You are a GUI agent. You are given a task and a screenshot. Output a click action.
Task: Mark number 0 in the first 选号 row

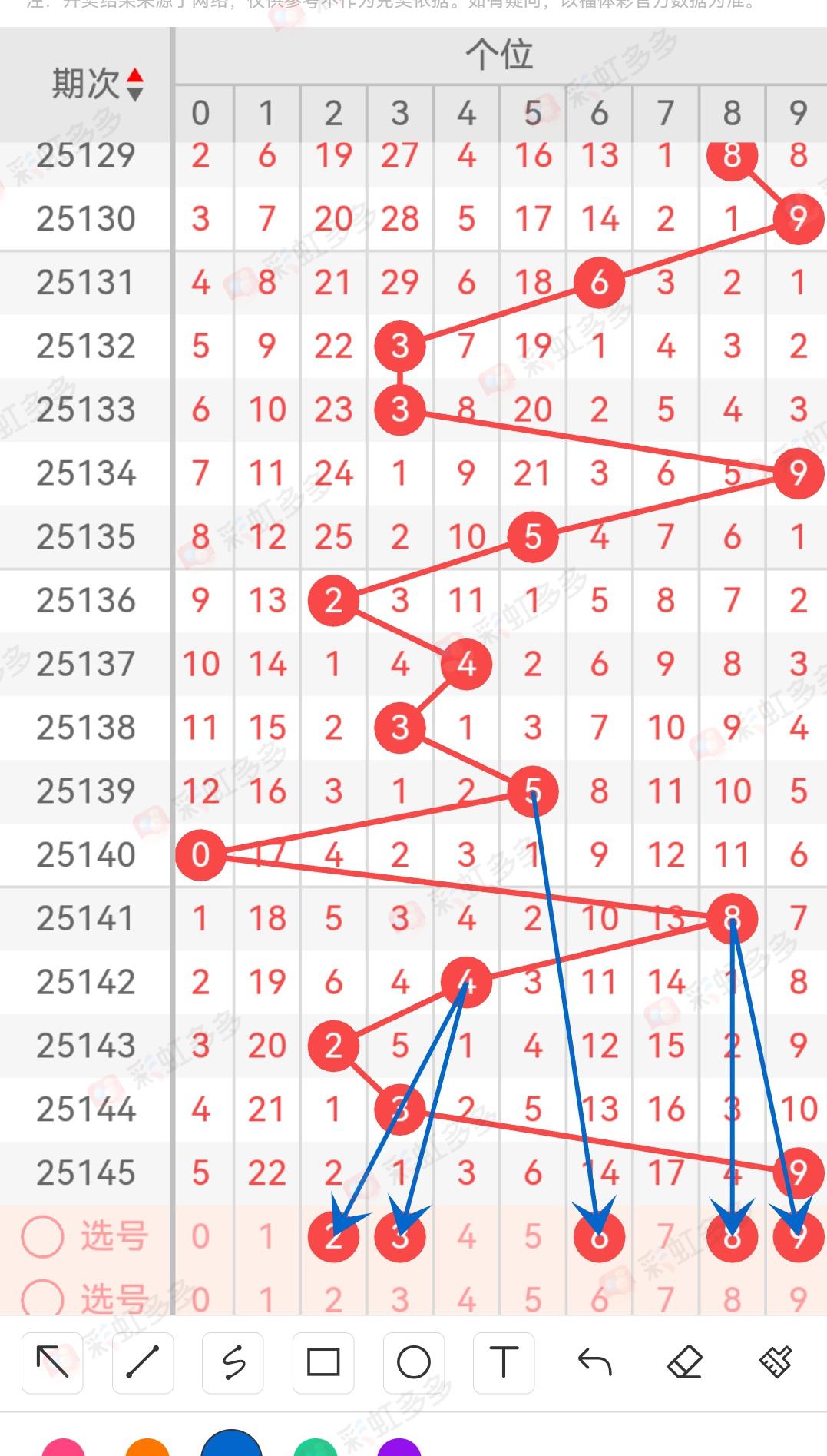click(200, 1236)
